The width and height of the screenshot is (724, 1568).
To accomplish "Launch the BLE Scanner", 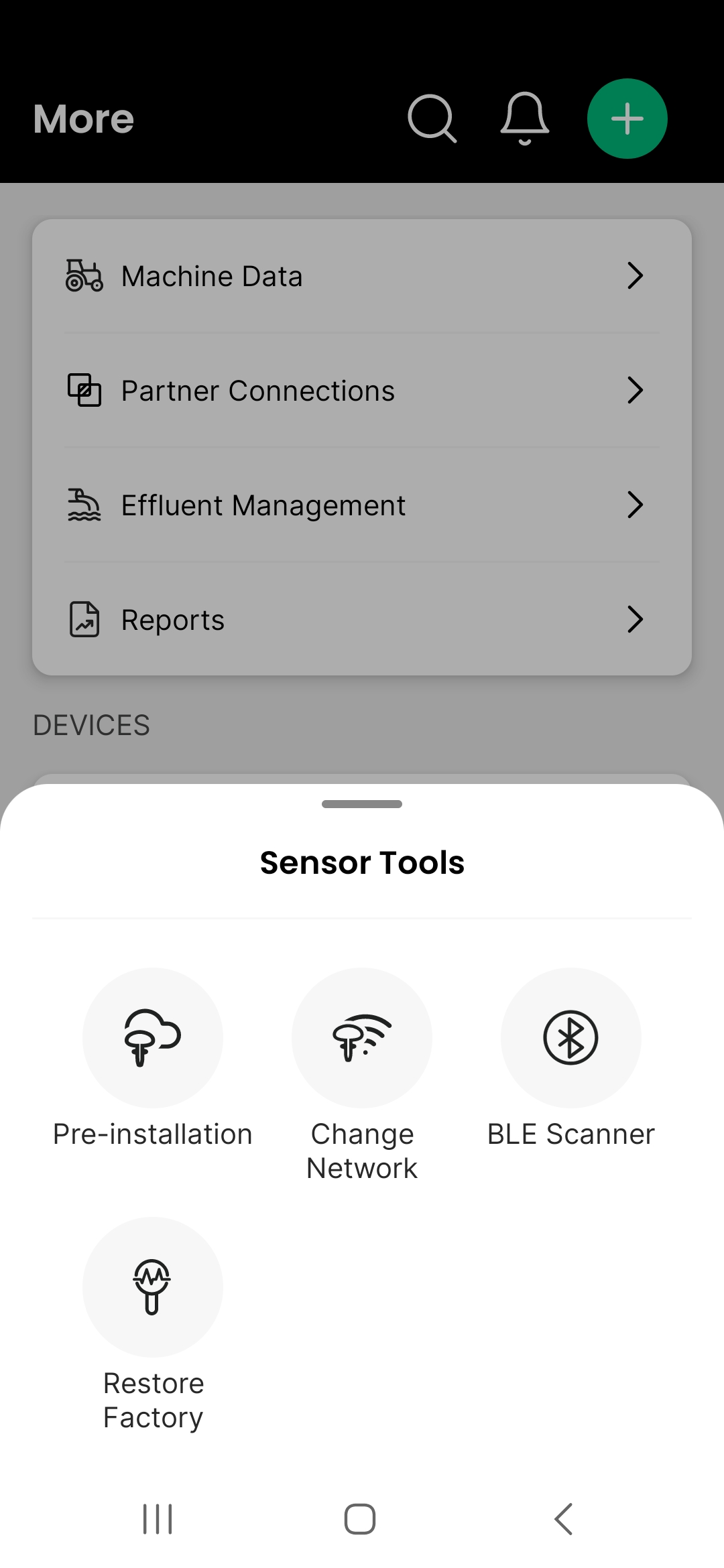I will 570,1037.
